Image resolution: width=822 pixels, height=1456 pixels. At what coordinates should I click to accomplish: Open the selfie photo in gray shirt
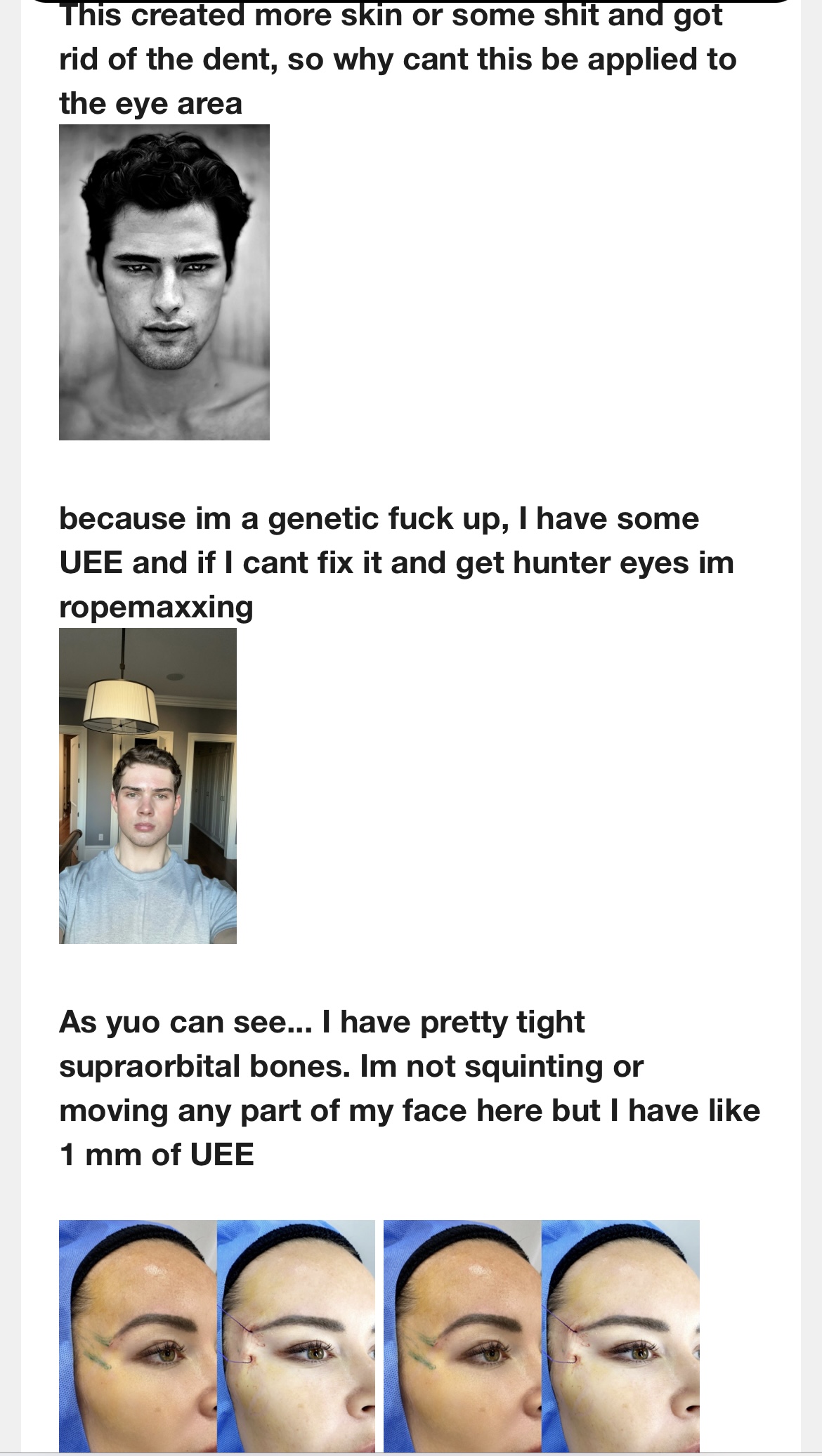(x=148, y=786)
